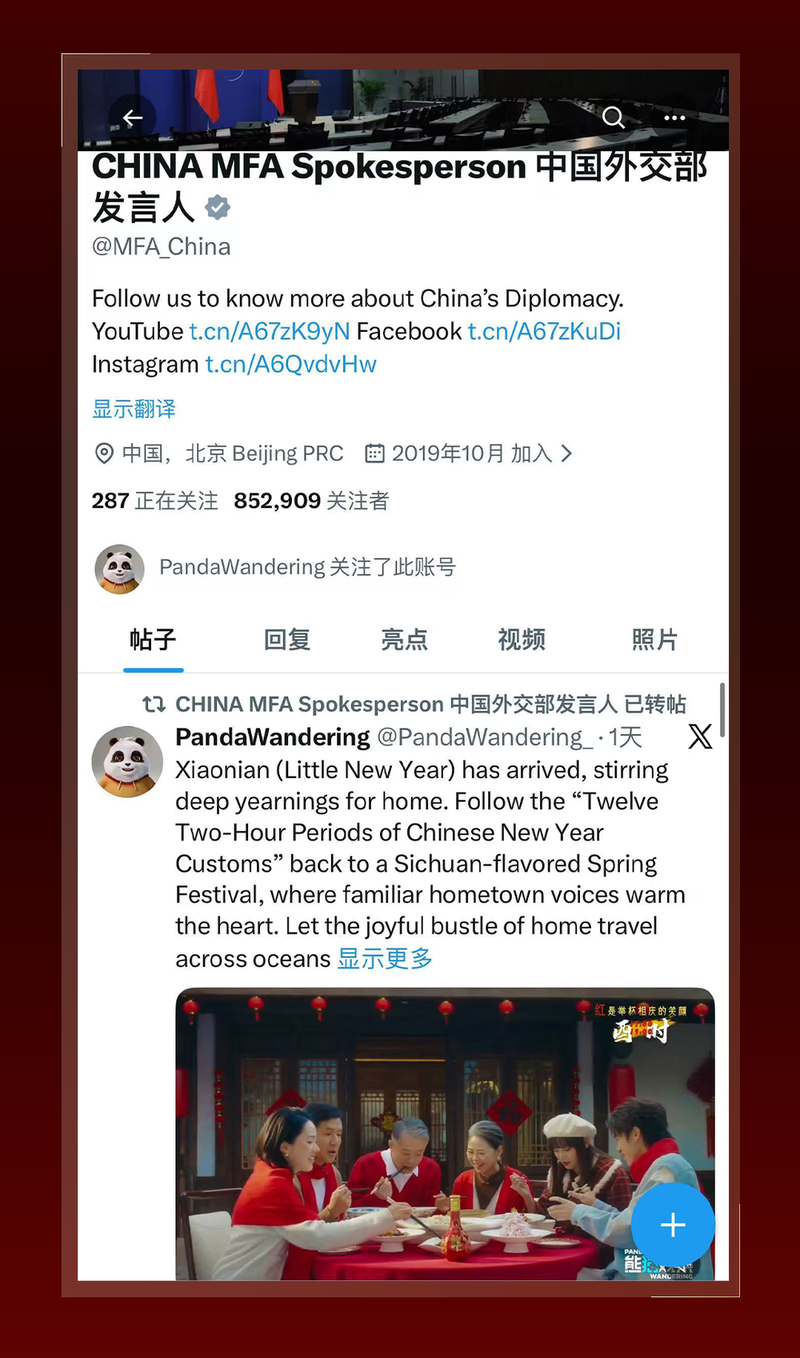Open the compose button with plus sign
800x1358 pixels.
pyautogui.click(x=672, y=1225)
